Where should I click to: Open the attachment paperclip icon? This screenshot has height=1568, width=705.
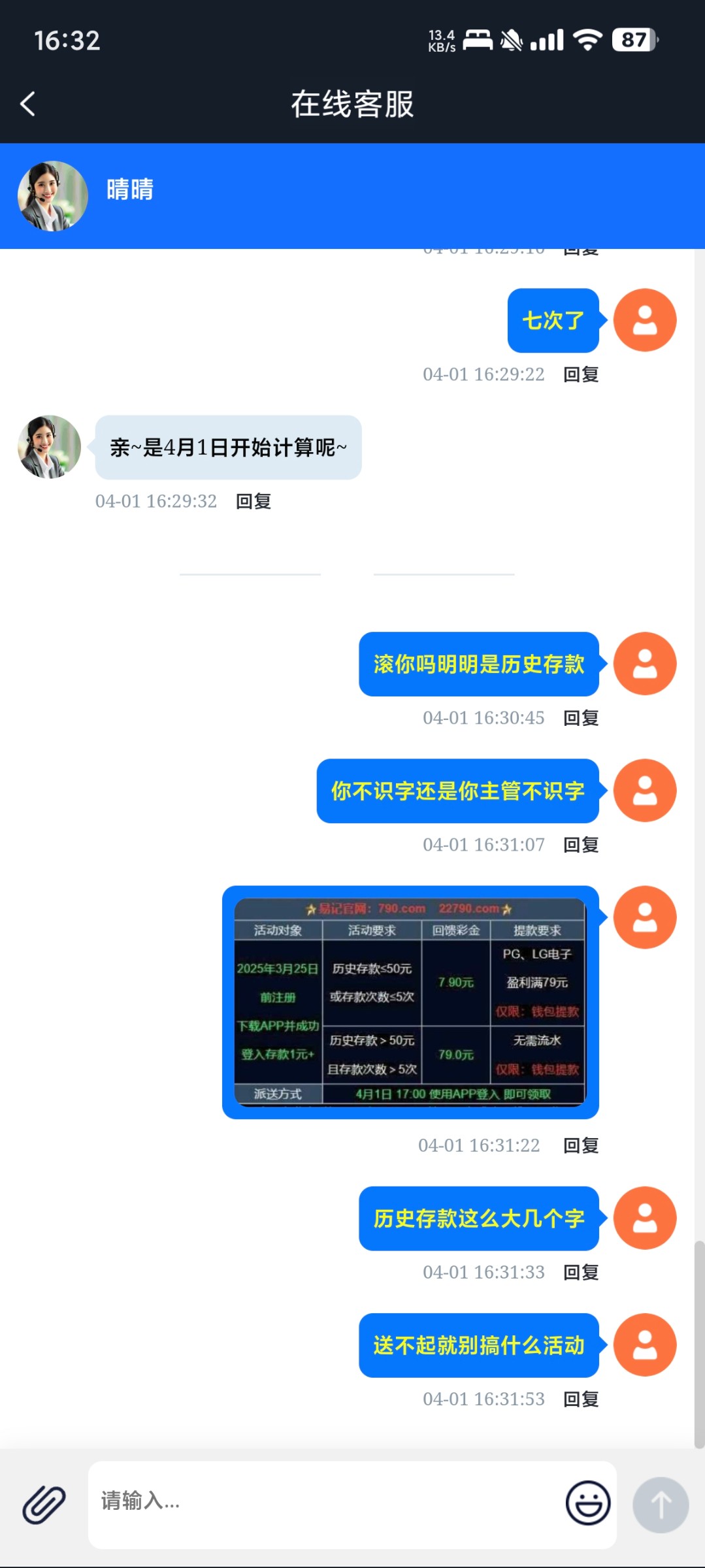tap(44, 1505)
